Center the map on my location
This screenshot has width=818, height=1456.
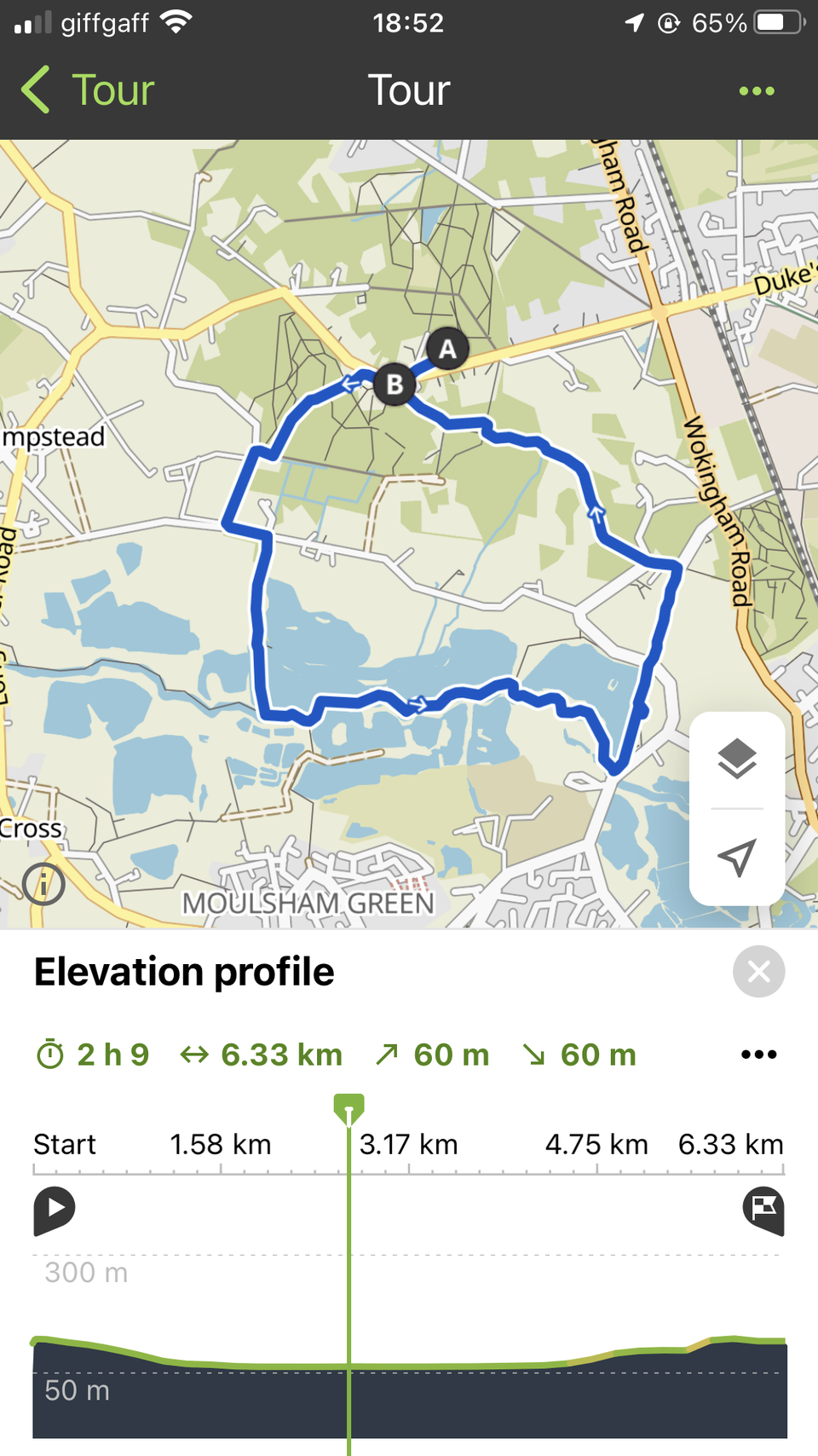coord(737,858)
